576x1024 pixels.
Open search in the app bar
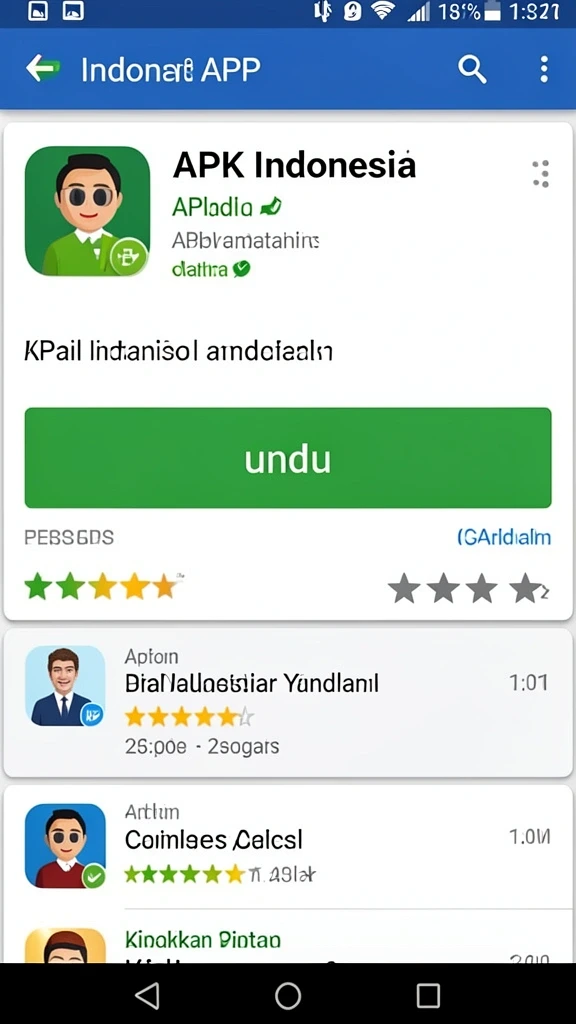pyautogui.click(x=472, y=69)
